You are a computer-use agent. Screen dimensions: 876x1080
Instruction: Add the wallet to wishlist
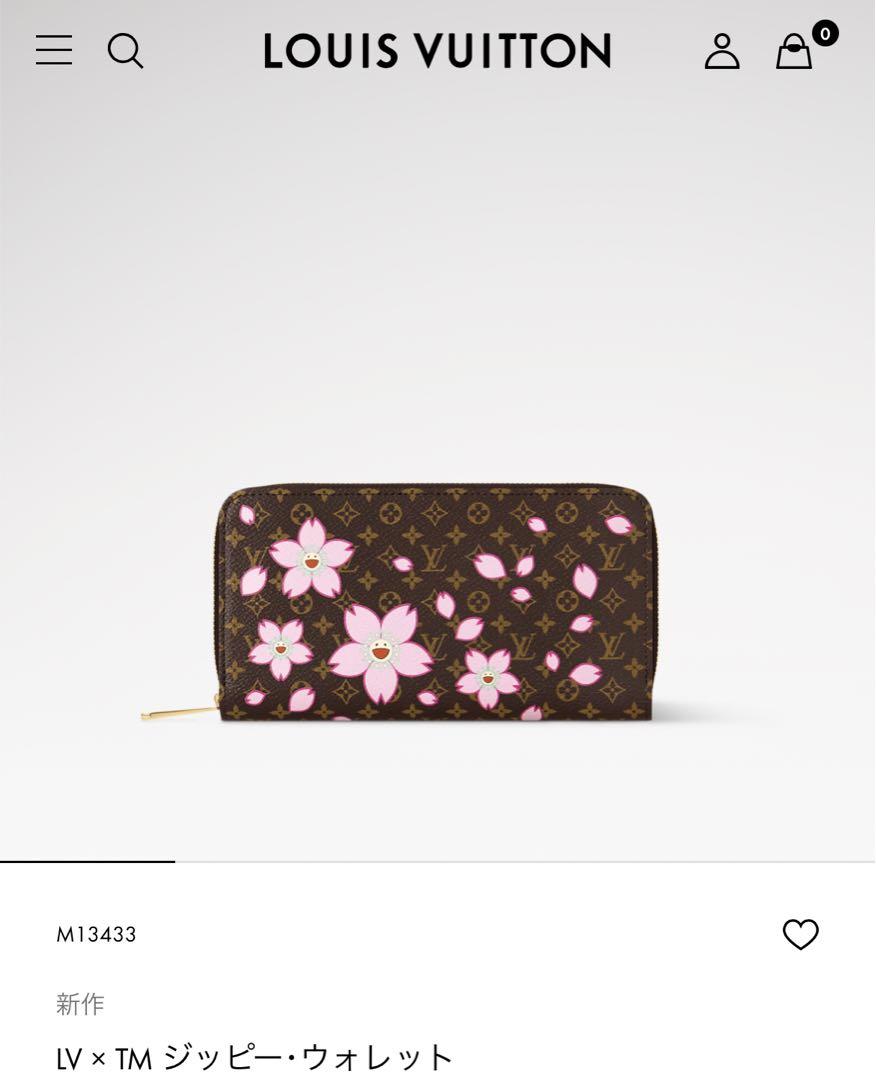coord(800,934)
